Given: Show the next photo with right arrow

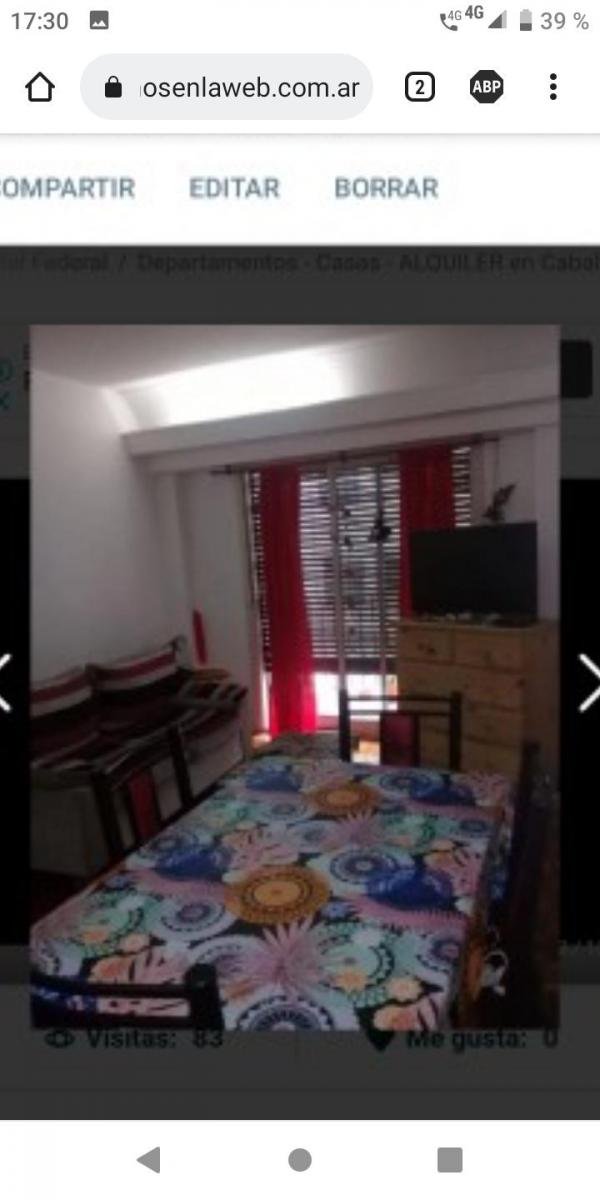Looking at the screenshot, I should point(590,683).
